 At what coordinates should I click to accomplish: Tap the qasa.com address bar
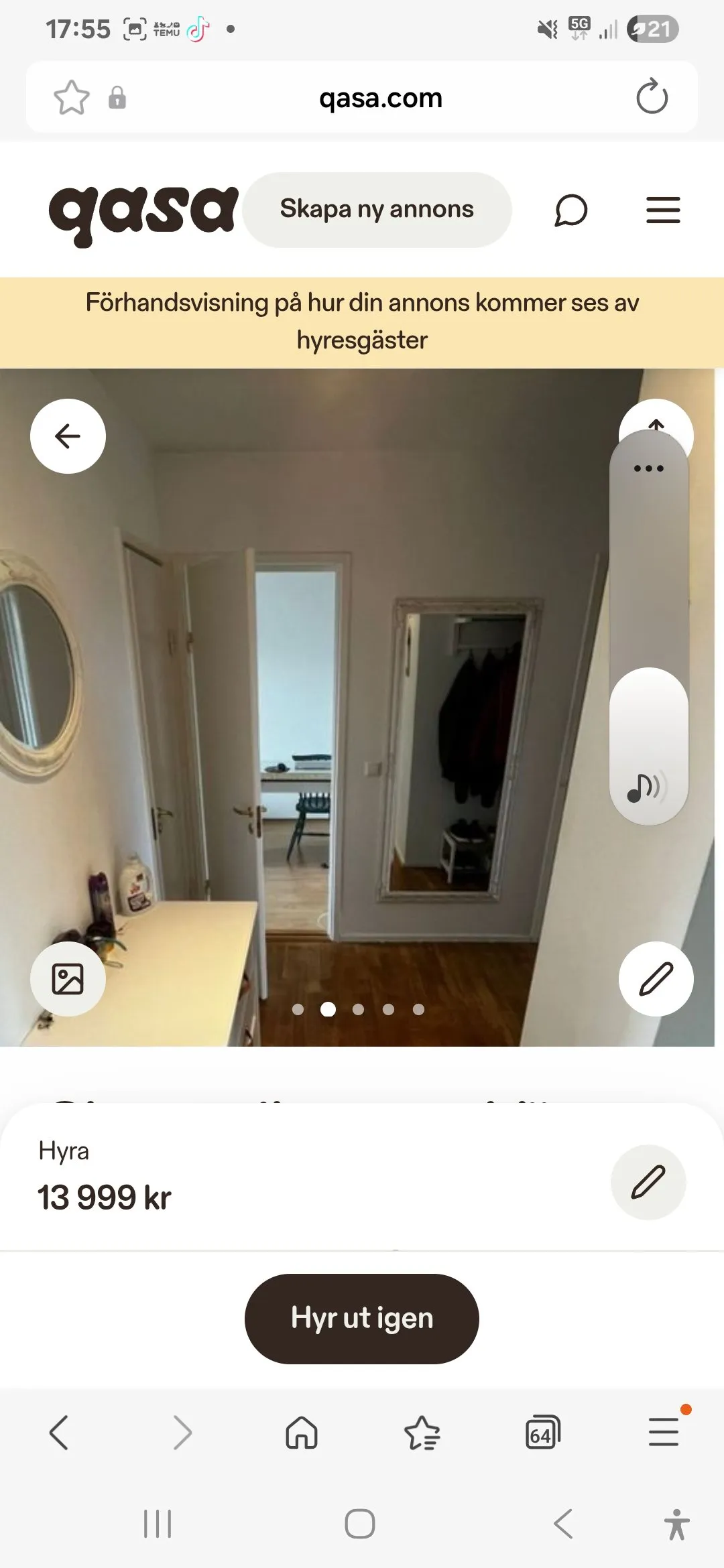click(380, 97)
